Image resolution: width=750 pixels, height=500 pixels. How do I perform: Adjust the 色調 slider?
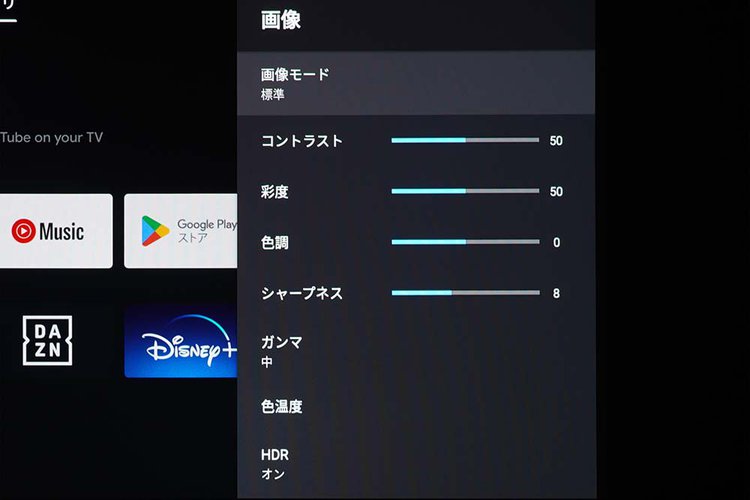click(x=465, y=242)
